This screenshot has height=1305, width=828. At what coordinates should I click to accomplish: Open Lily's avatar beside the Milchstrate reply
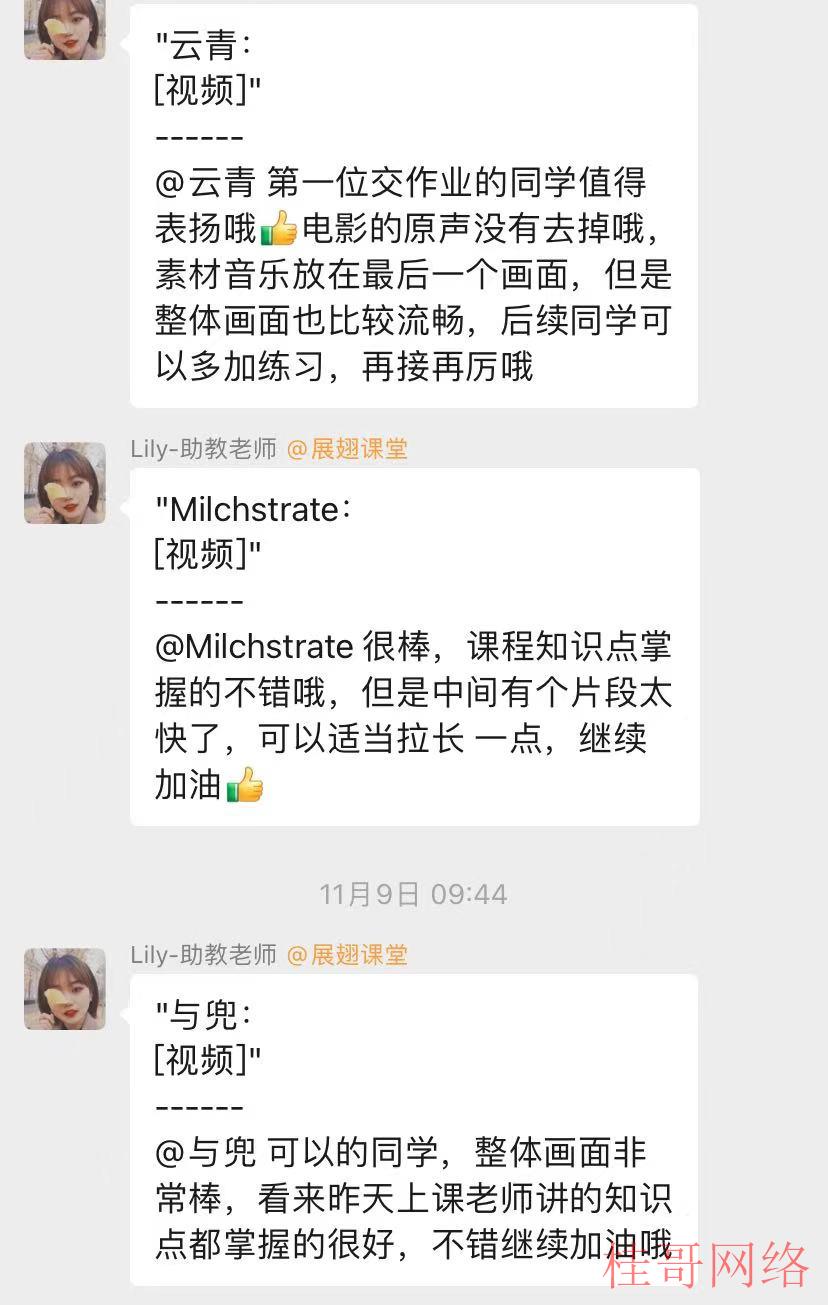(65, 483)
